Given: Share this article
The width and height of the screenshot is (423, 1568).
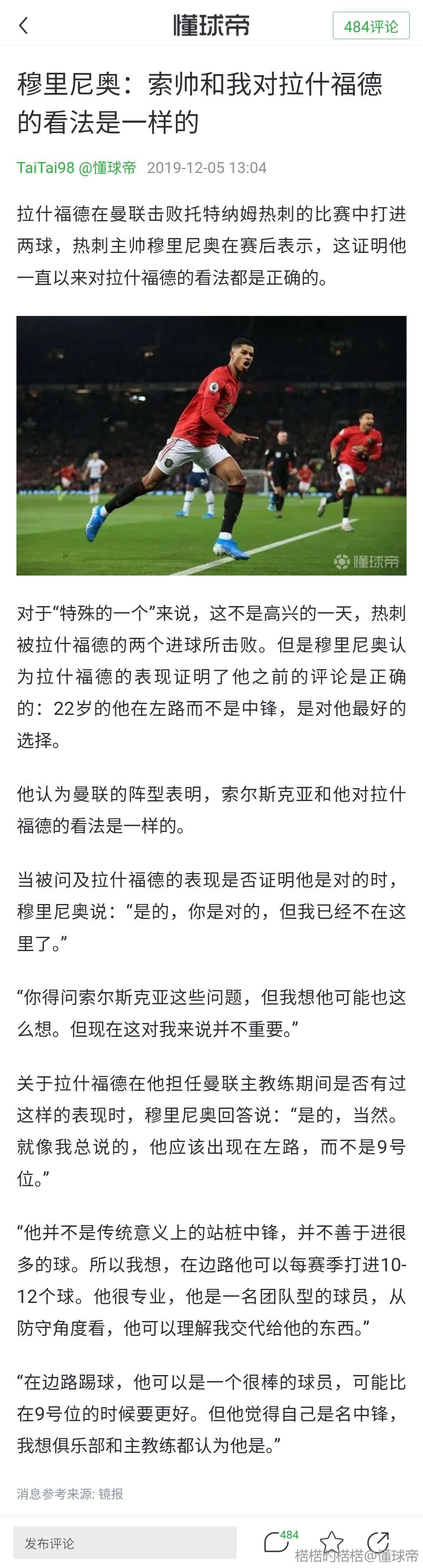Looking at the screenshot, I should pos(378,1542).
